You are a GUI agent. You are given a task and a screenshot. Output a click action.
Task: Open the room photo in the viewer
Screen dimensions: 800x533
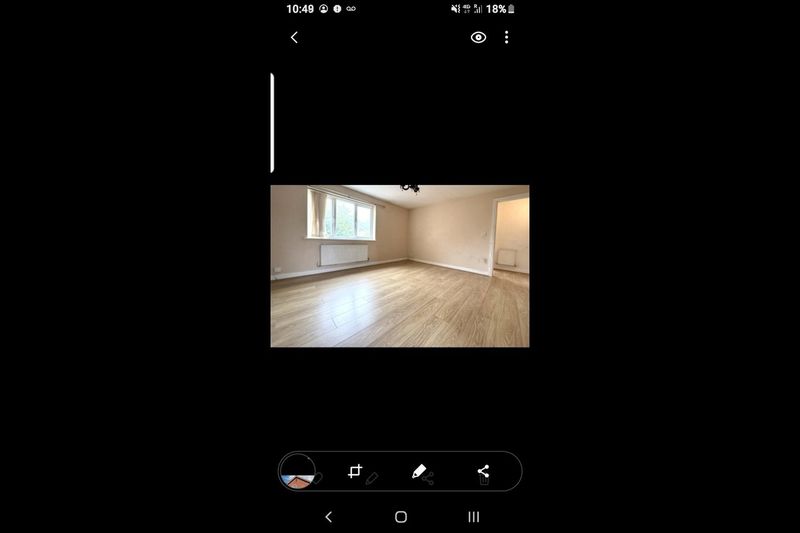(x=400, y=266)
